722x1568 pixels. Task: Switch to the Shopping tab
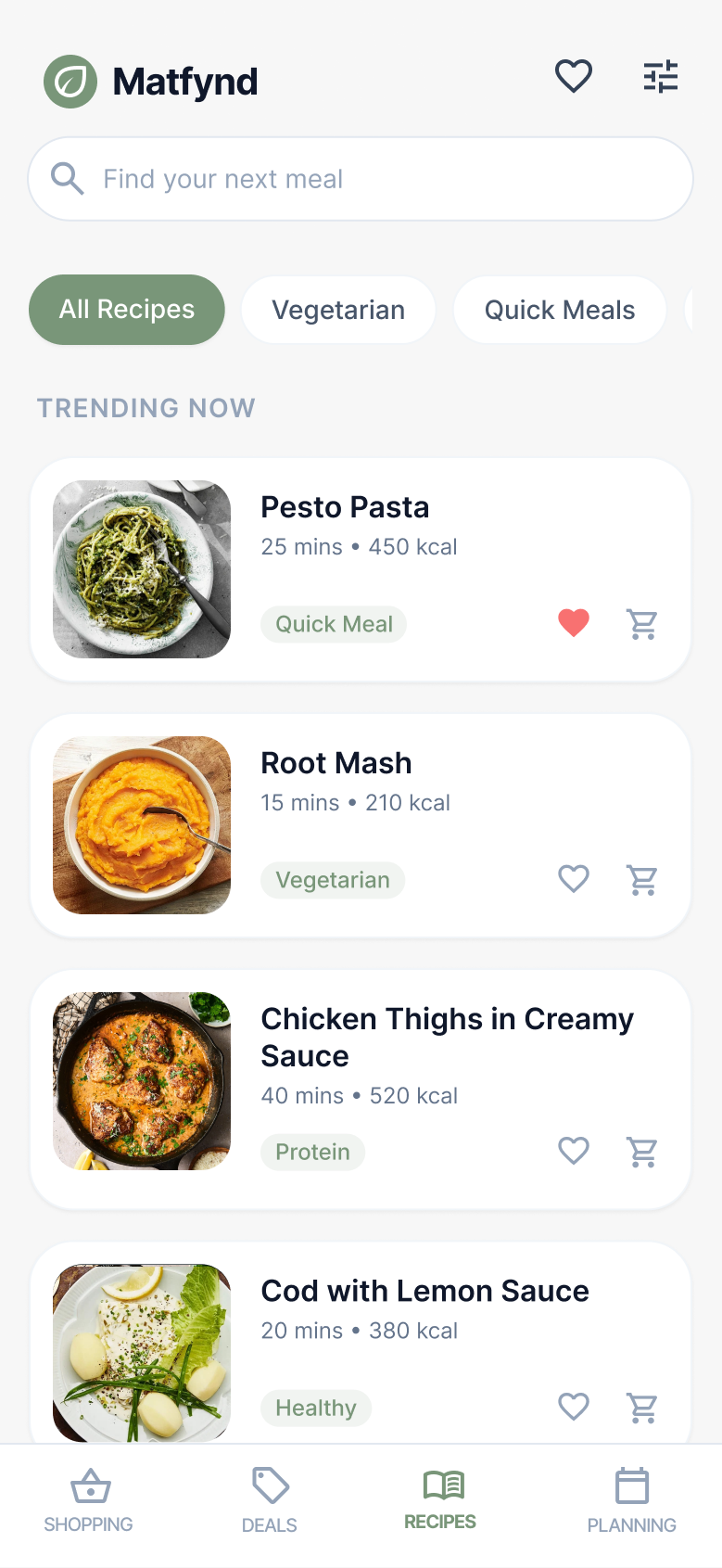pos(89,1500)
